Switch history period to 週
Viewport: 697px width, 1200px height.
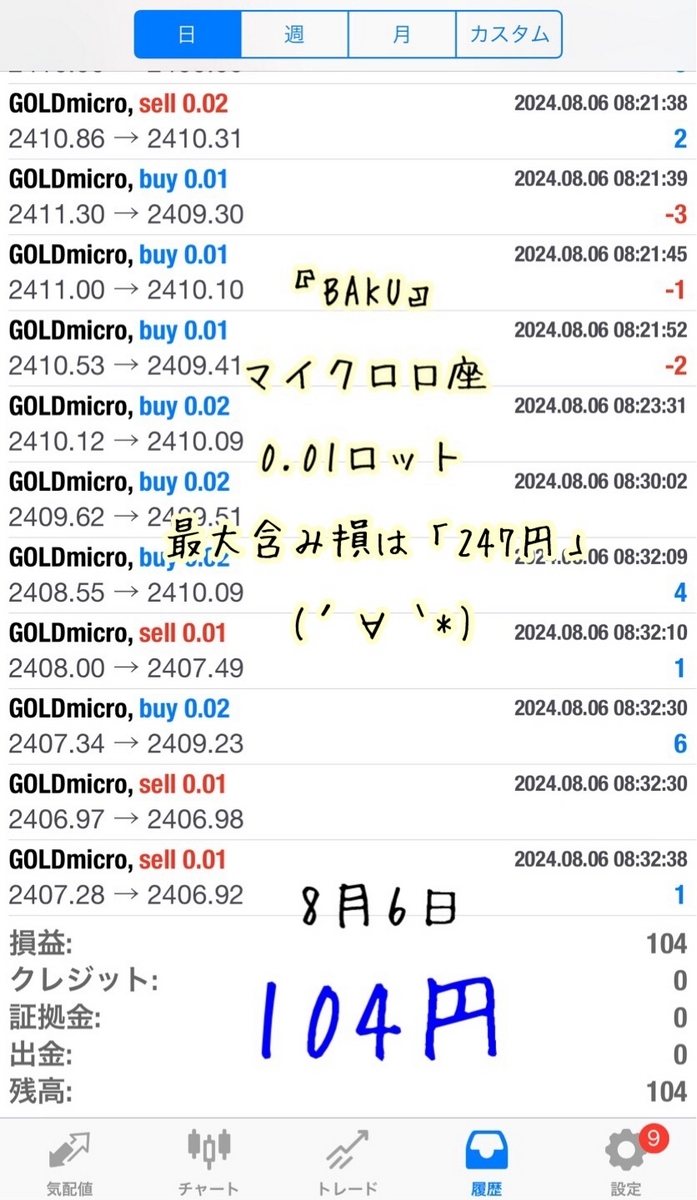coord(294,35)
